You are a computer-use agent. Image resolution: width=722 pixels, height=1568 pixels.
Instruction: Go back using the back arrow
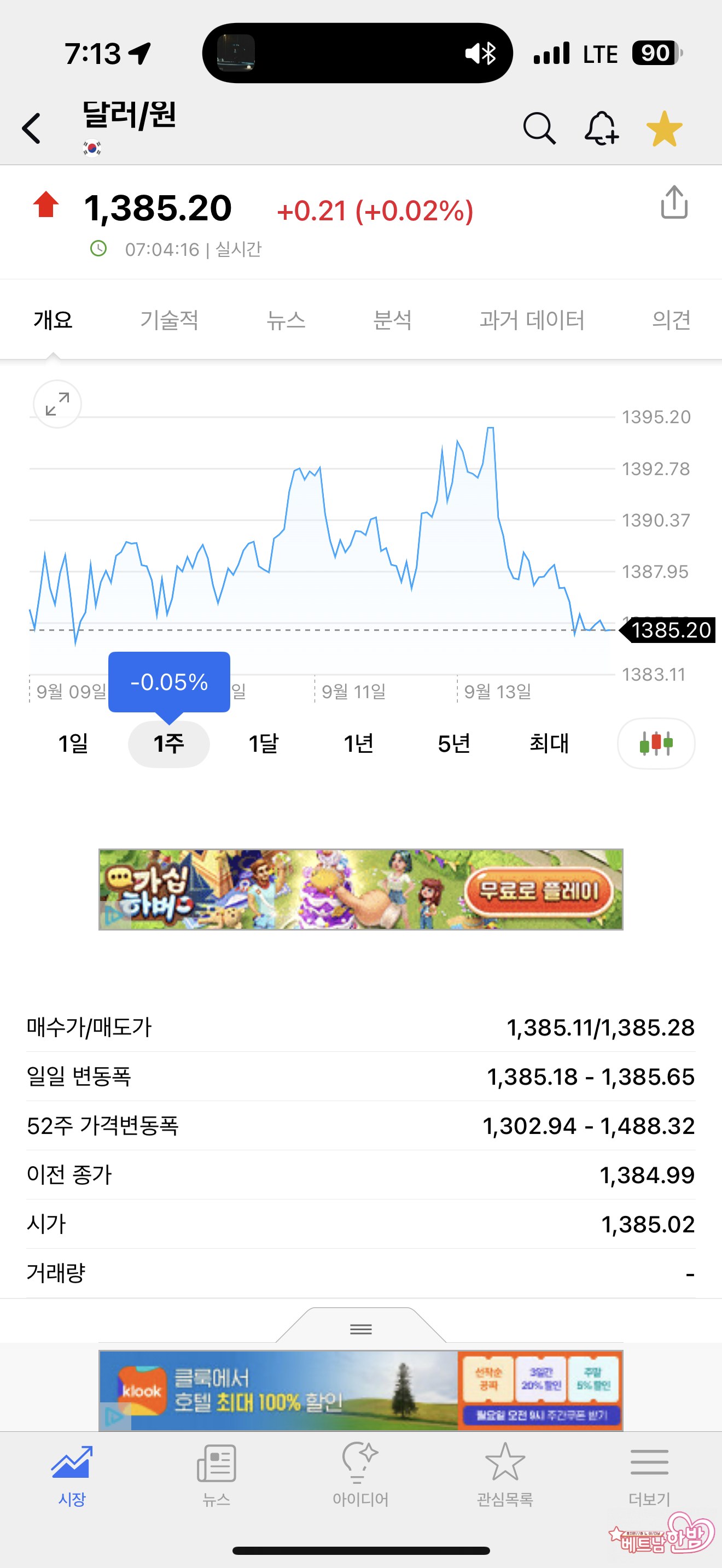click(32, 128)
